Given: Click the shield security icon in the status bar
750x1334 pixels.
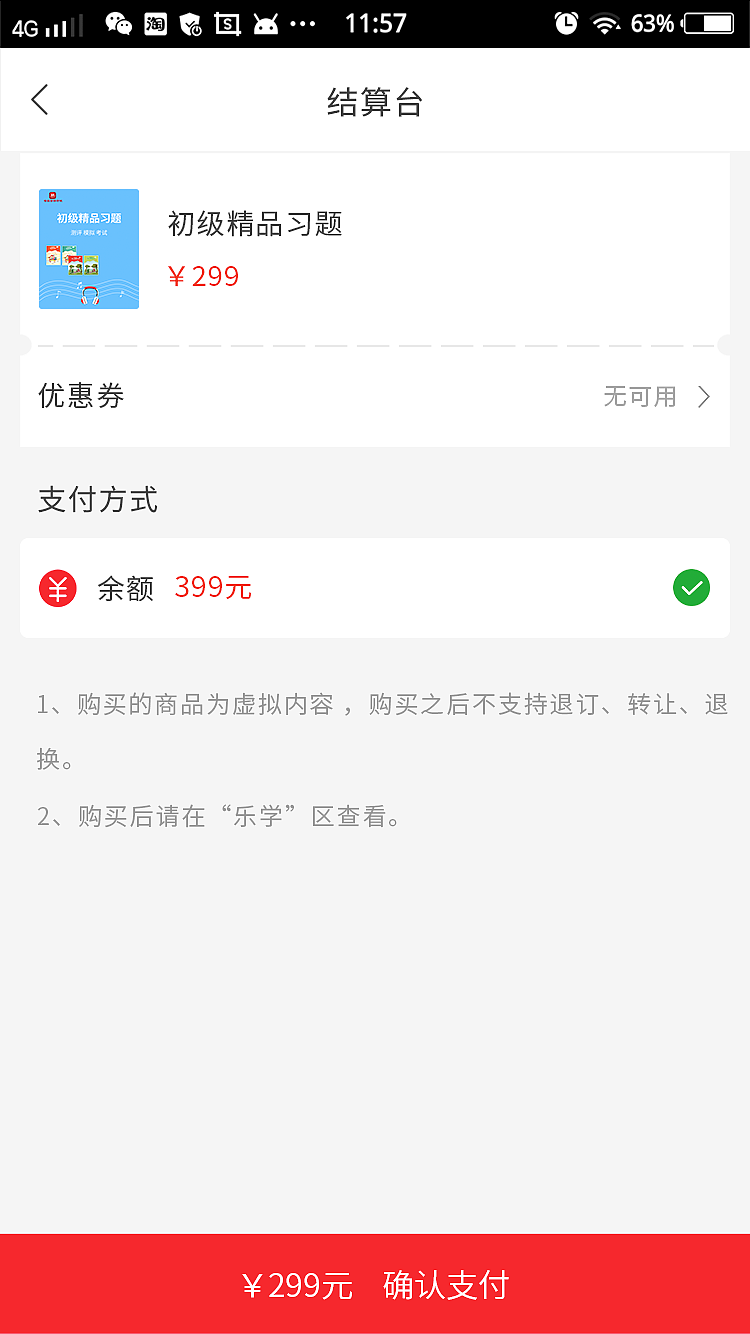Looking at the screenshot, I should coord(192,23).
